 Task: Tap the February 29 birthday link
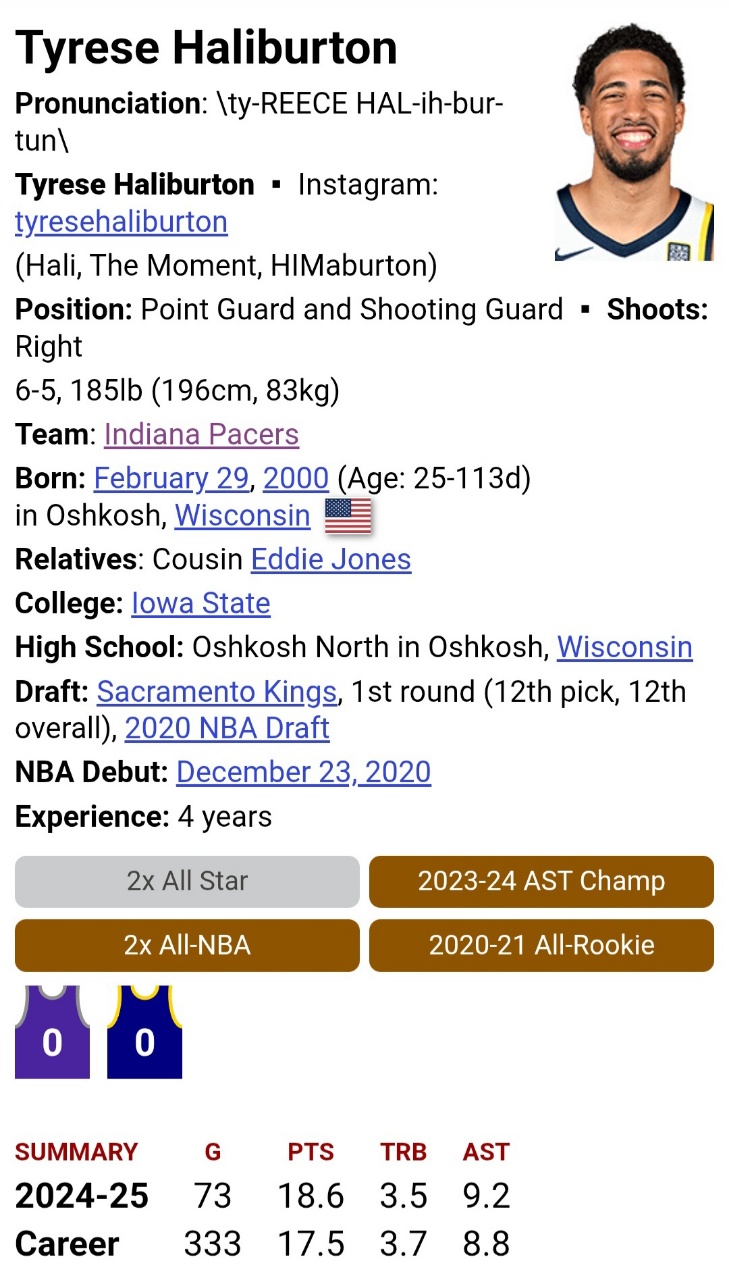(171, 479)
